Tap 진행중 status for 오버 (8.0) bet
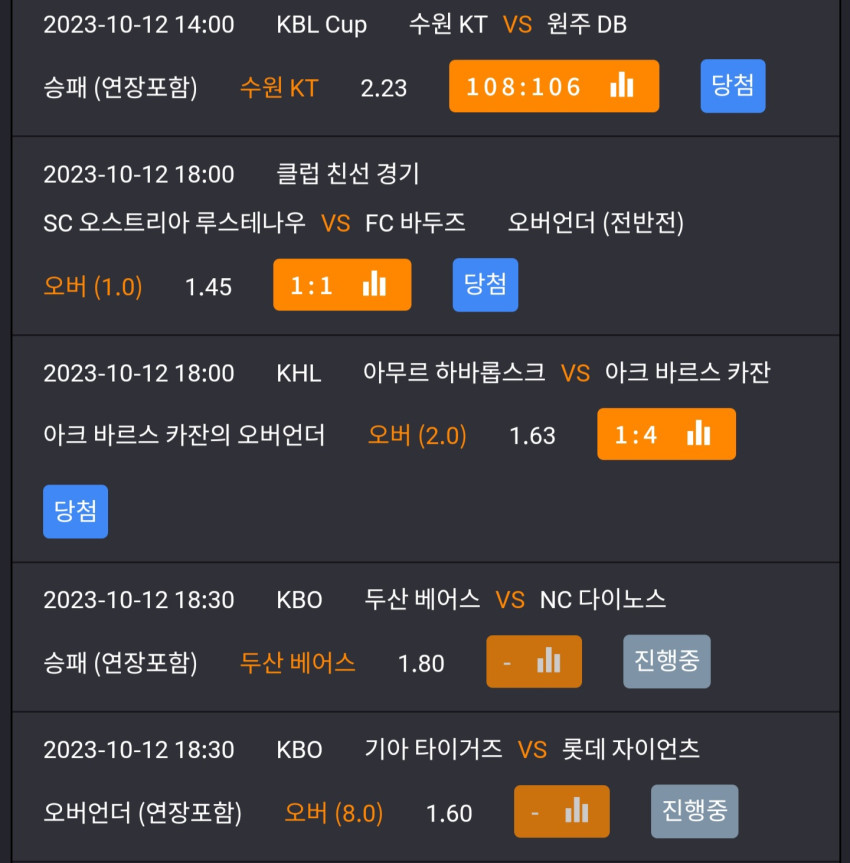The width and height of the screenshot is (850, 863). 694,811
